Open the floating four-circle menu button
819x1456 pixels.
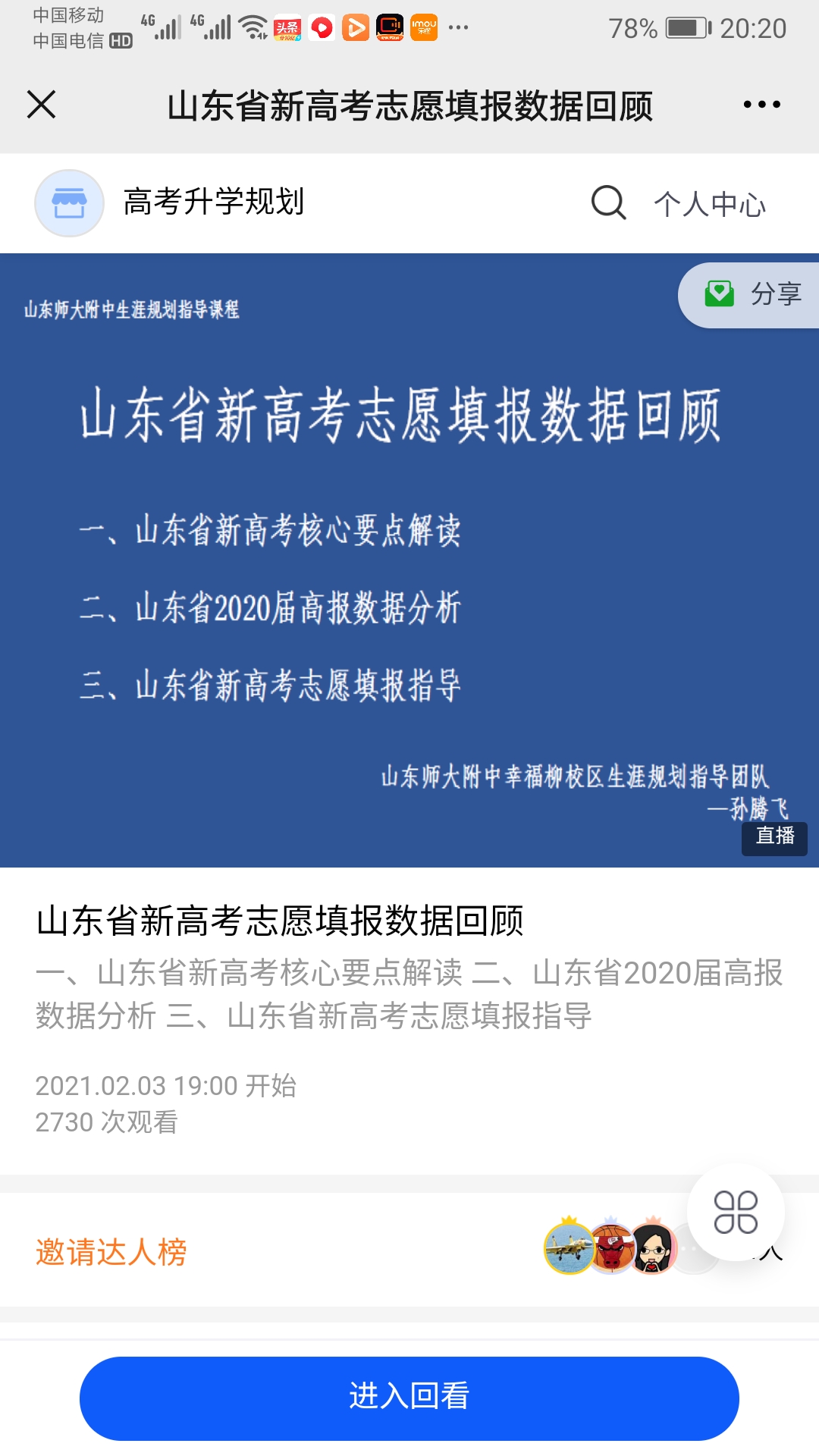(x=736, y=1212)
